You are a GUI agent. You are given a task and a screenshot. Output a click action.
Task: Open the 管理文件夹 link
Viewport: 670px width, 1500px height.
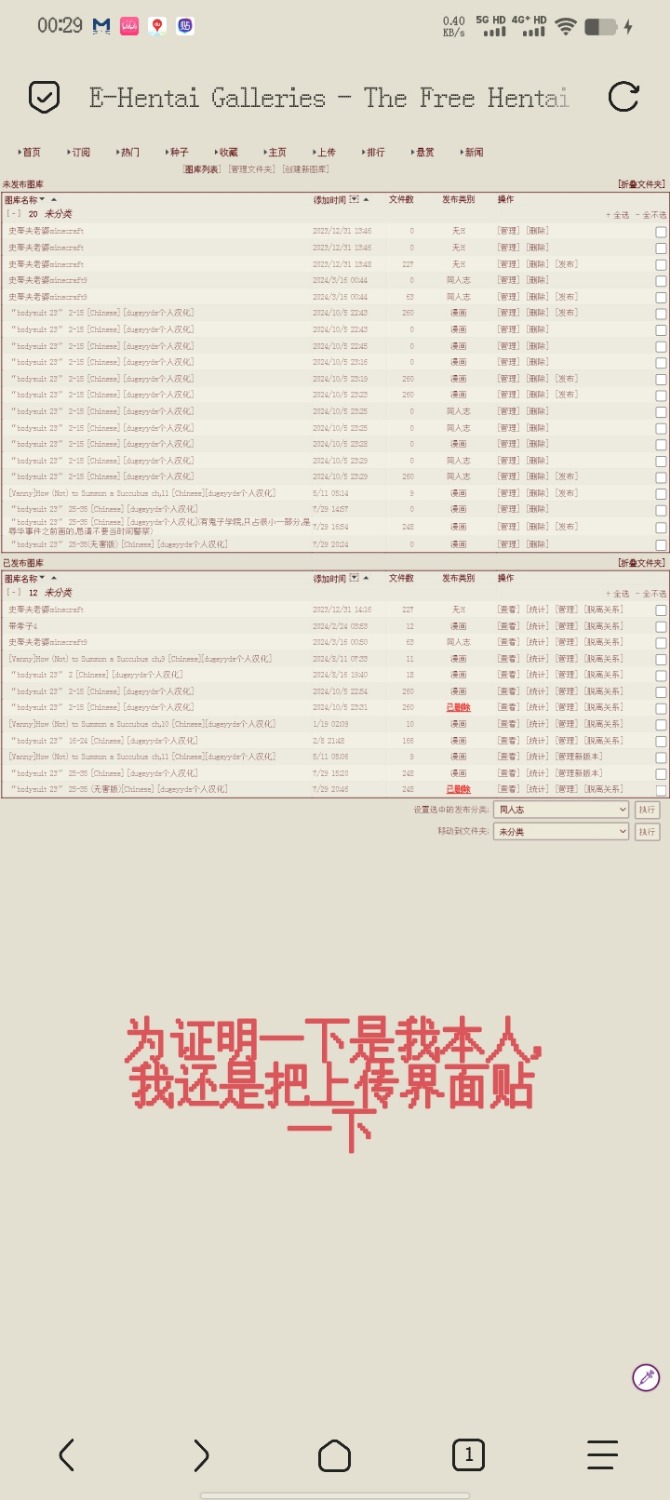tap(251, 169)
